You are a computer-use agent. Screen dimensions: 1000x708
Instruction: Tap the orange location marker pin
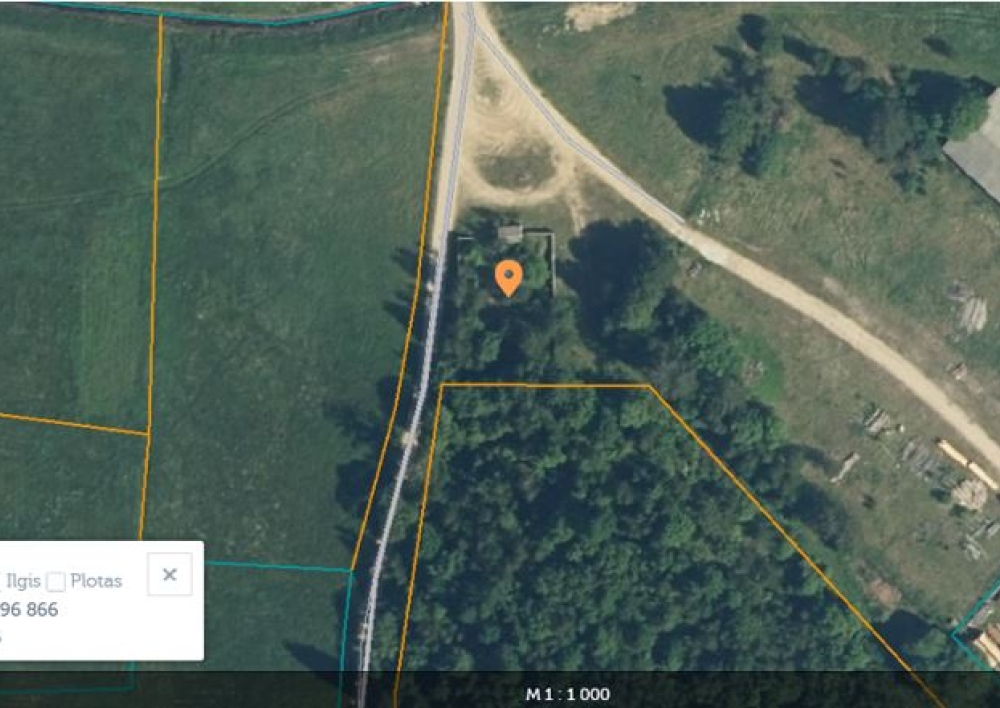509,277
